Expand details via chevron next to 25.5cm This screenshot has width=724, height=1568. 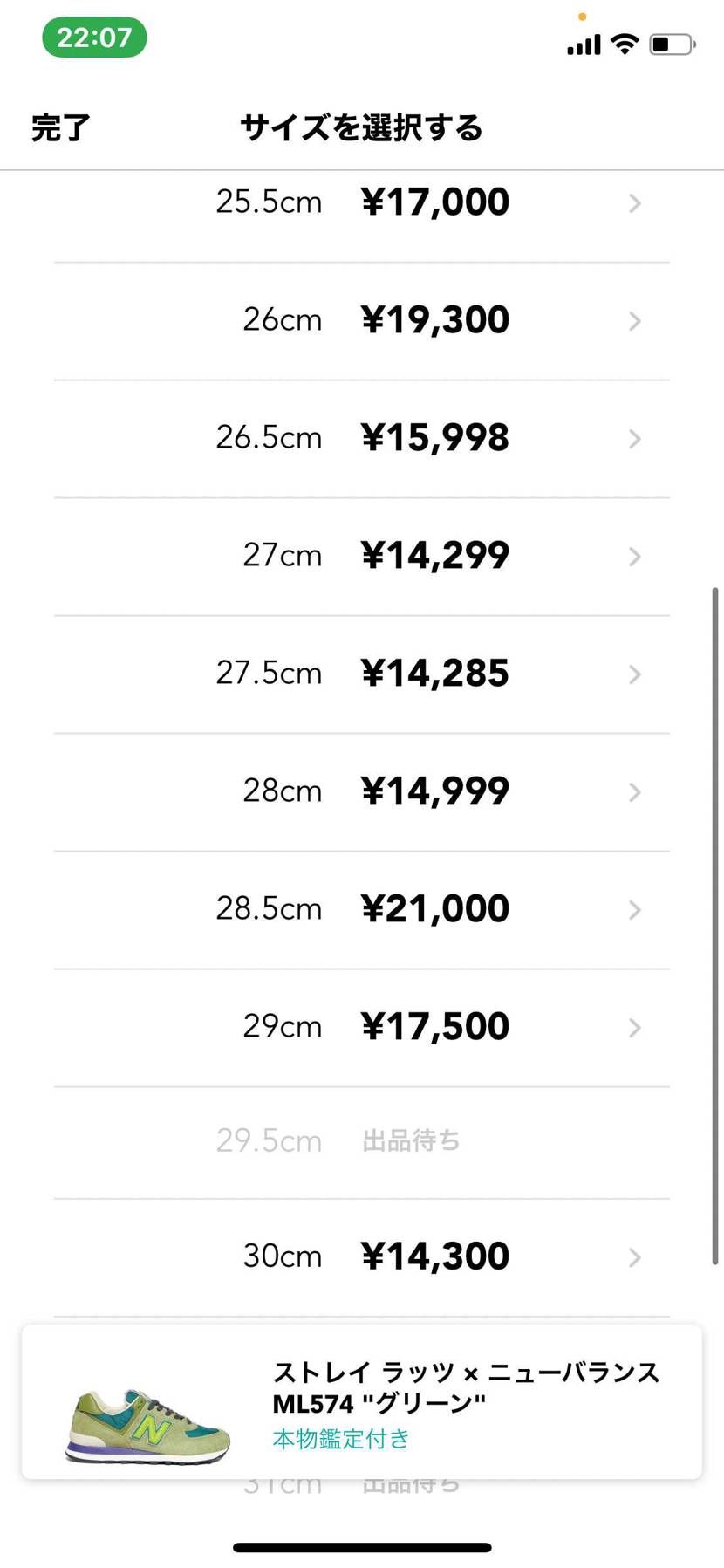point(635,203)
